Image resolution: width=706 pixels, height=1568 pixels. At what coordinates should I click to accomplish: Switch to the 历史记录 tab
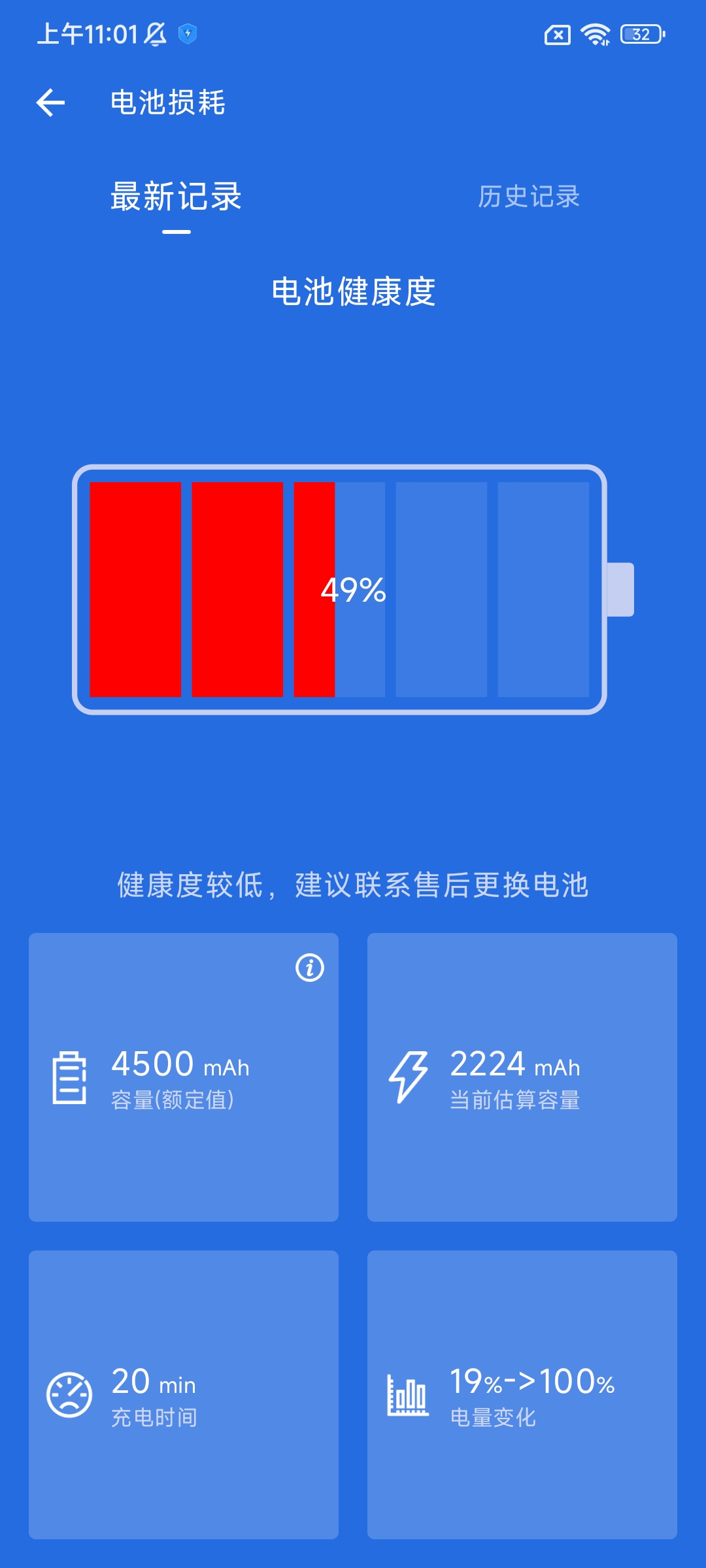[x=529, y=197]
